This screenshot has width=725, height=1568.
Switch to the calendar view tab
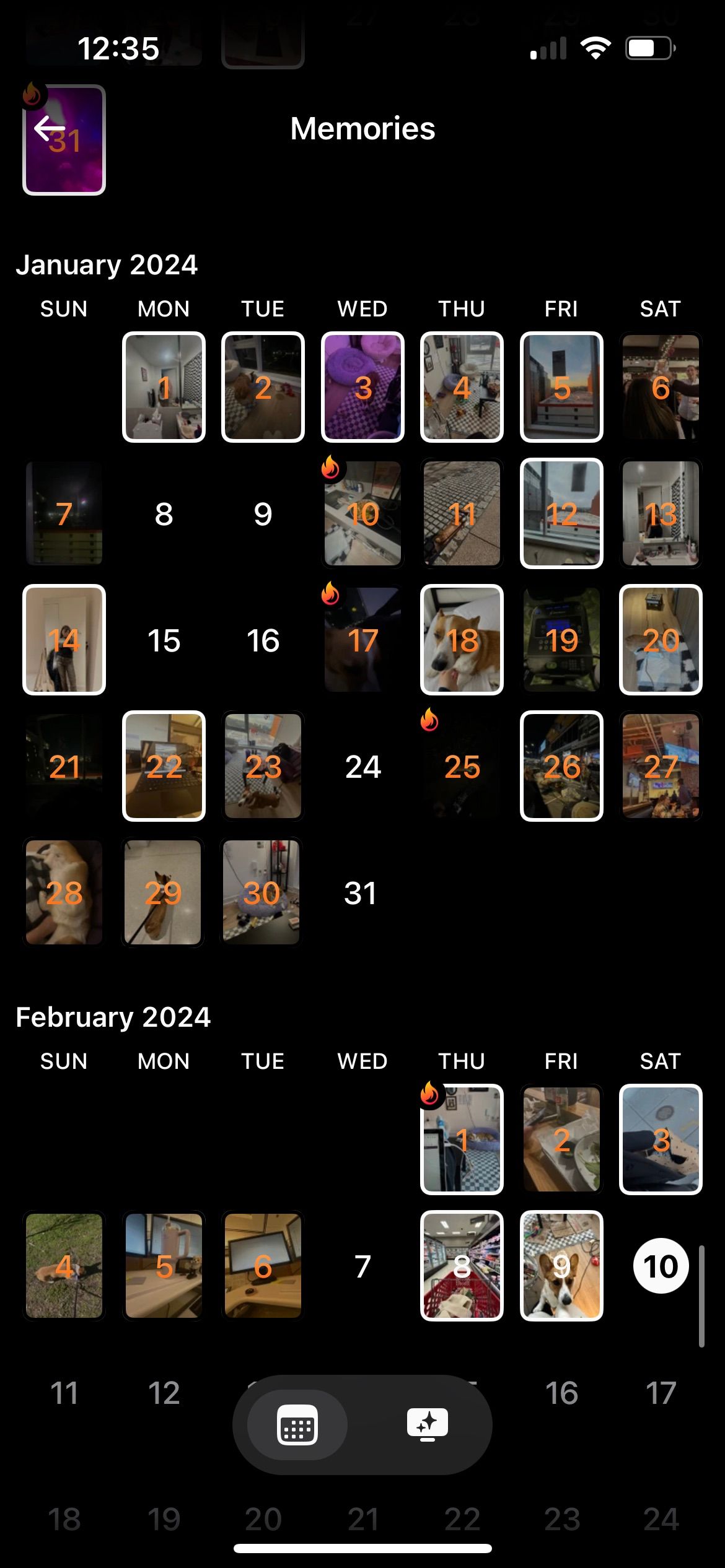pyautogui.click(x=298, y=1424)
